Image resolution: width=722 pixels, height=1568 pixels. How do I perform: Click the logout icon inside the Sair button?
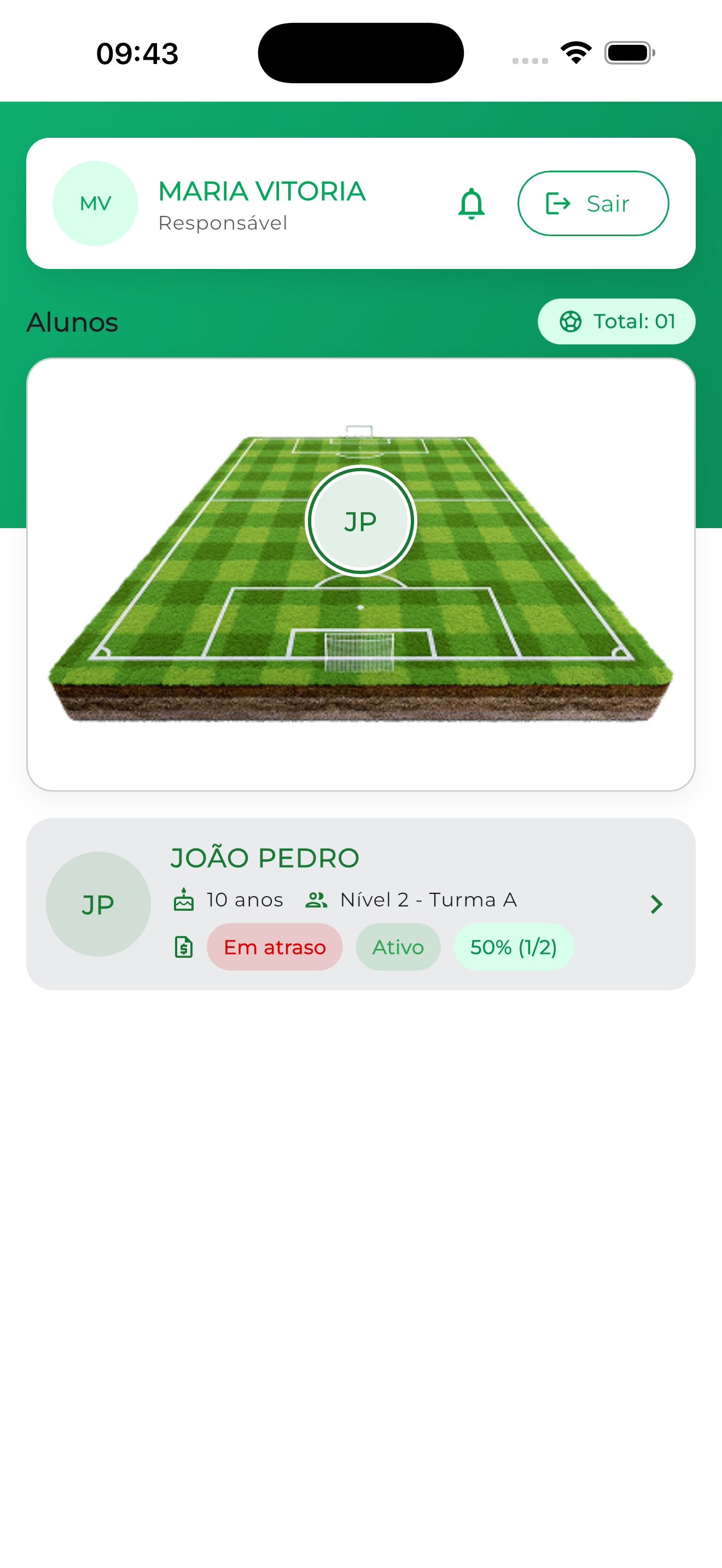pyautogui.click(x=557, y=203)
